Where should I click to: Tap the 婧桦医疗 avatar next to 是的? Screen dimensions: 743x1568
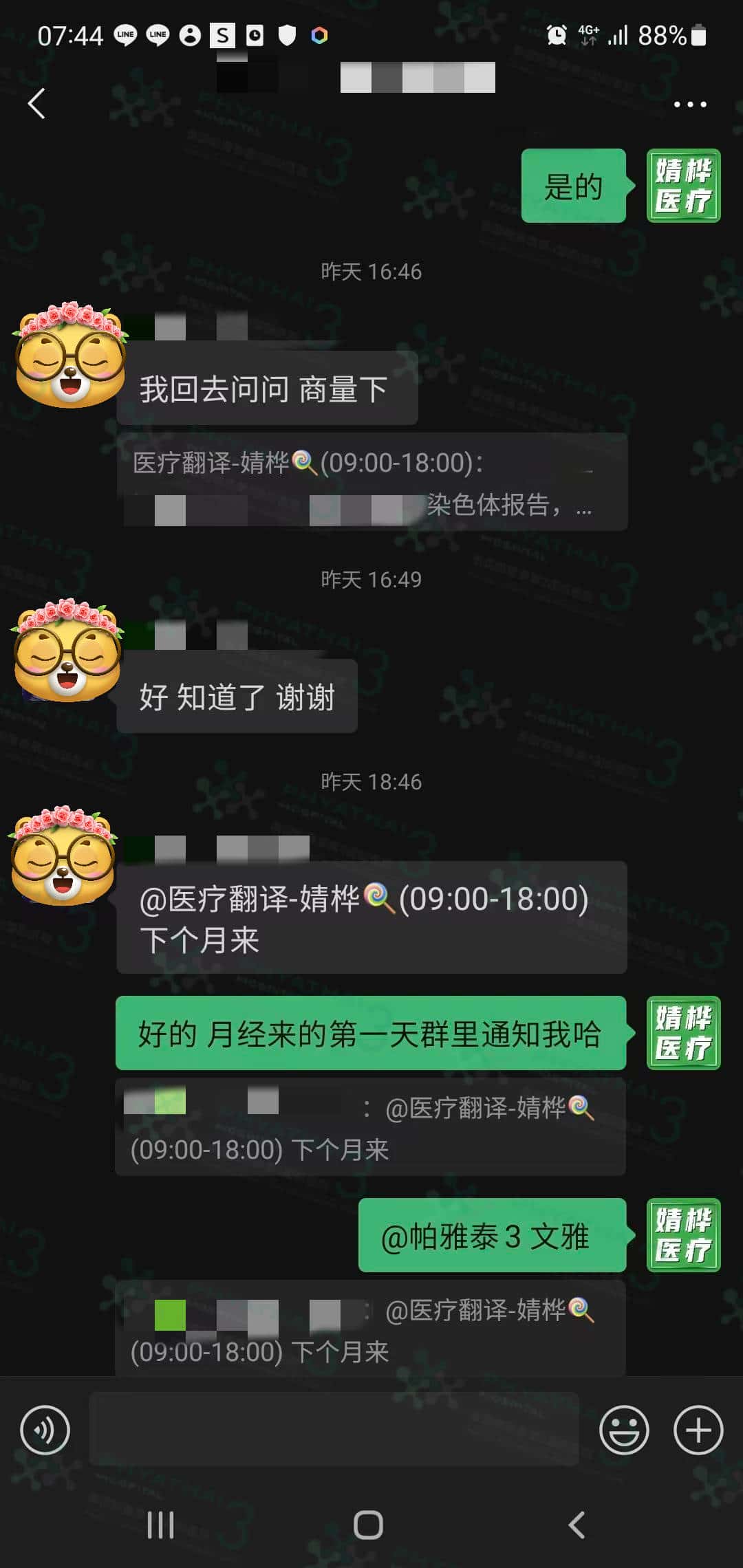coord(683,186)
